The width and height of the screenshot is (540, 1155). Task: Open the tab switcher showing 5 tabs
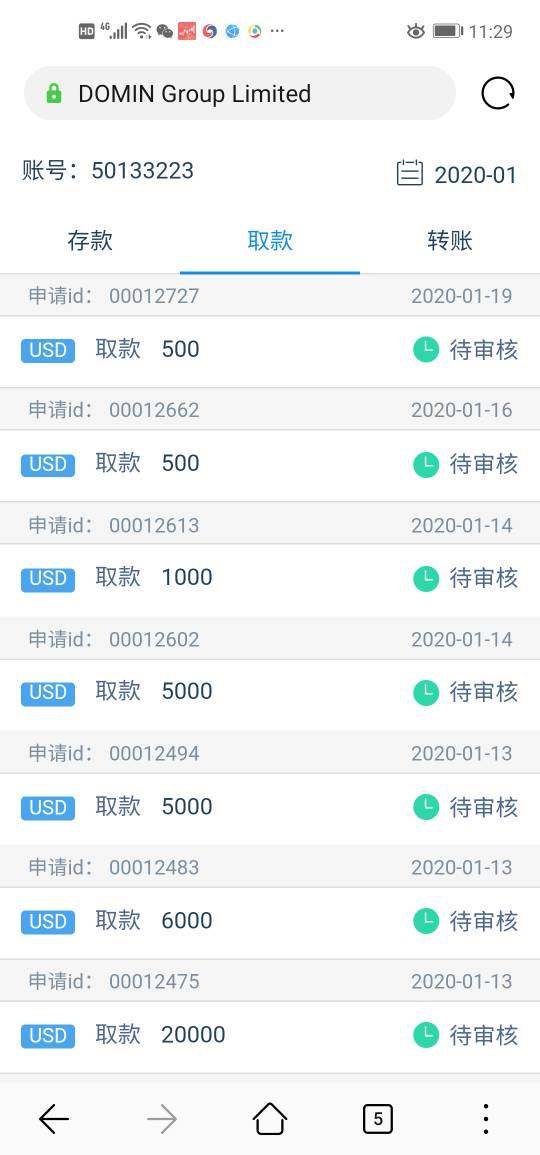[x=378, y=1119]
